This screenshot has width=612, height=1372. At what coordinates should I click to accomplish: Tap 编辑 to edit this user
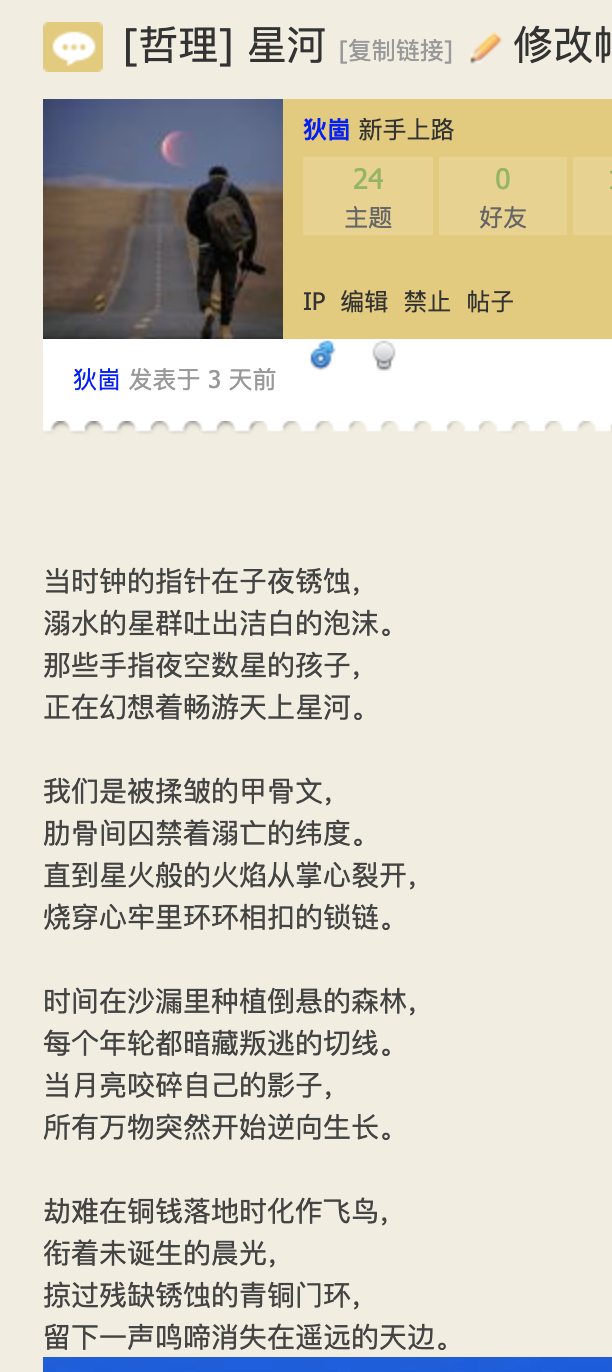coord(364,301)
